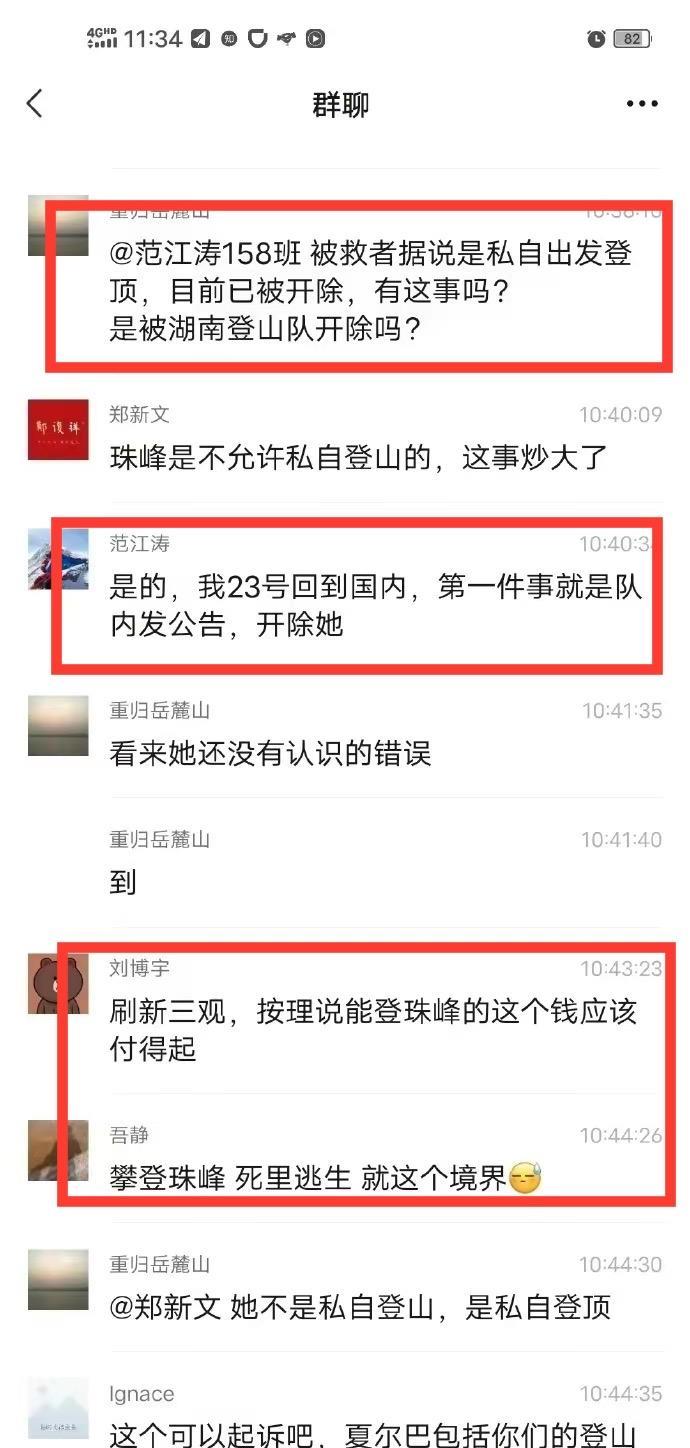Screen dimensions: 690x1448
Task: Open 郑新文's avatar
Action: [58, 429]
